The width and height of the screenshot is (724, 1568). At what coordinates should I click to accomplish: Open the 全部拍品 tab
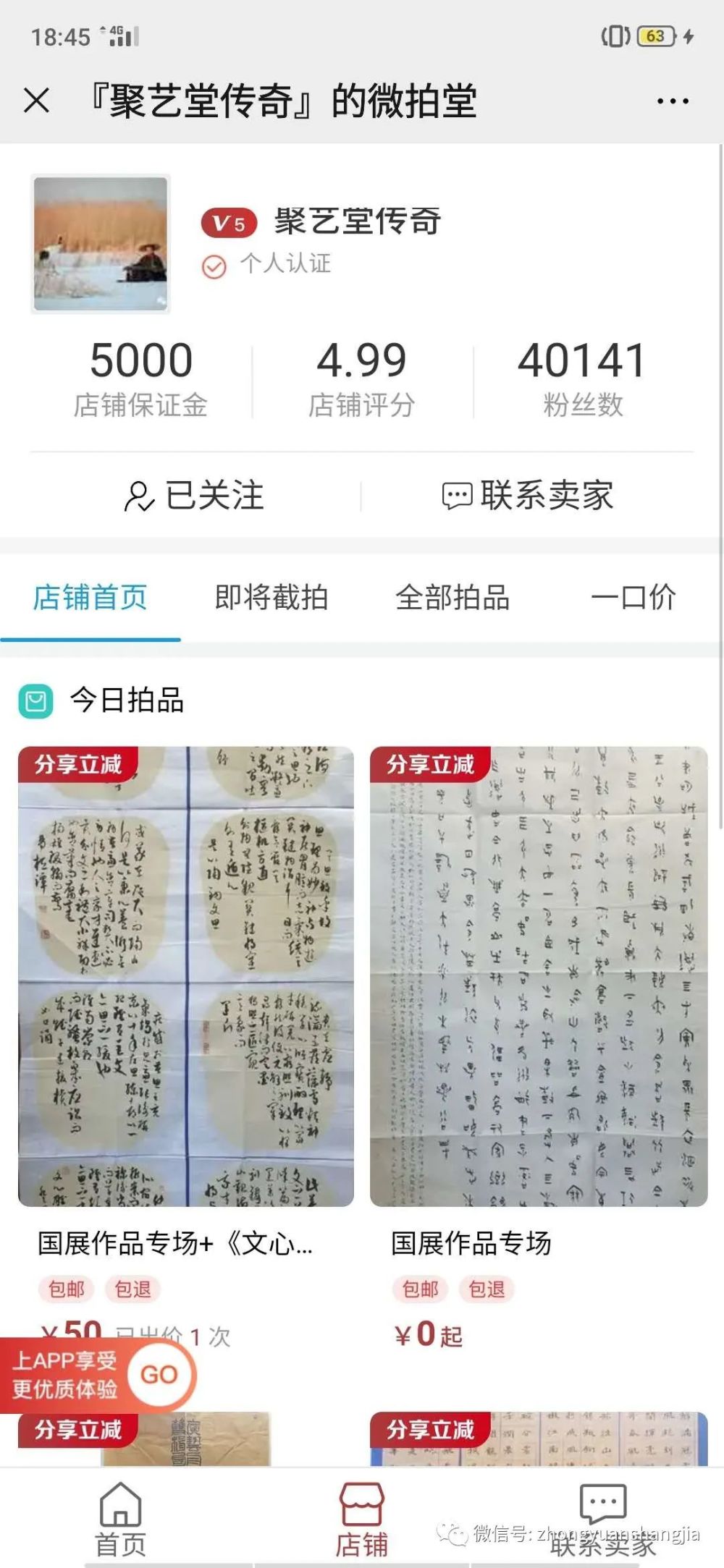pos(453,596)
